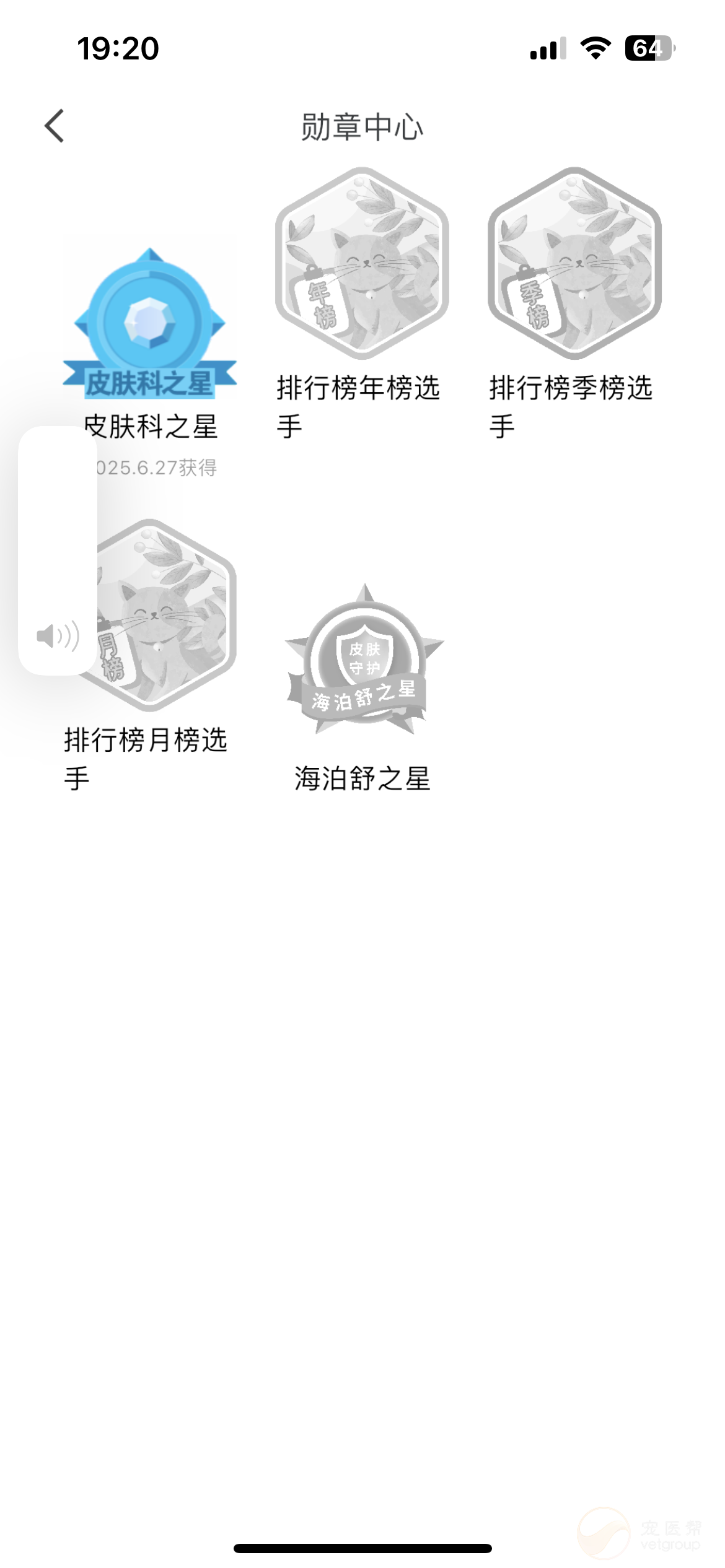The image size is (725, 1568).
Task: View the 排行榜年榜选手 badge
Action: coord(362,264)
